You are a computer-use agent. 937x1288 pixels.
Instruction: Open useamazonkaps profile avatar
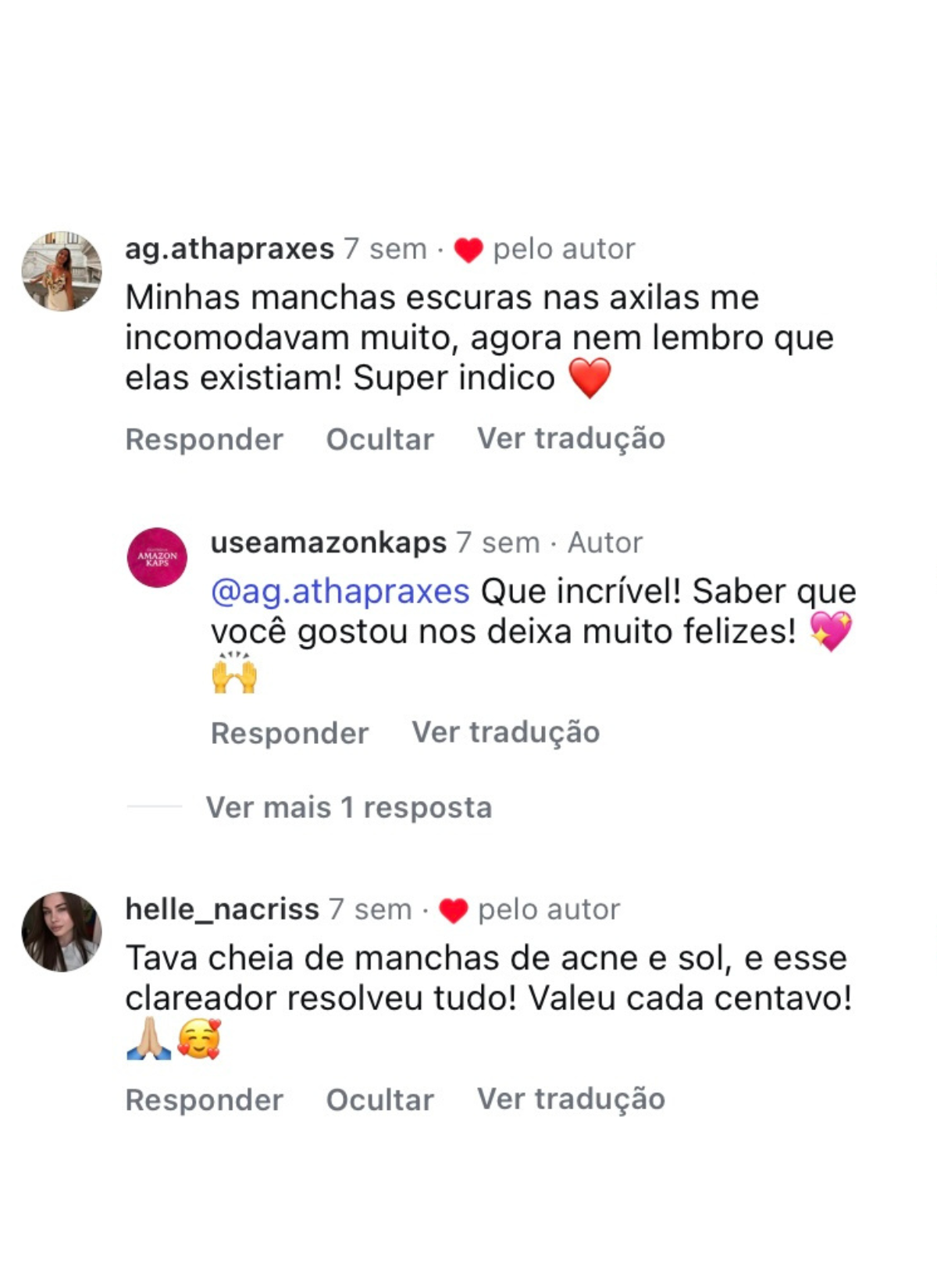pos(157,557)
